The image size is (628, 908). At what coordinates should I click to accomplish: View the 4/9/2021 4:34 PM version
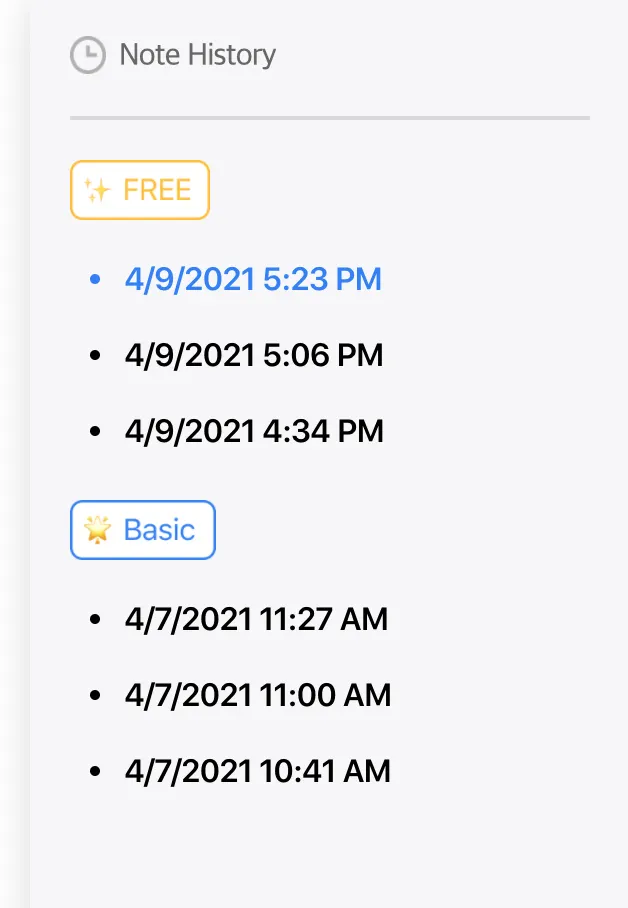(254, 432)
